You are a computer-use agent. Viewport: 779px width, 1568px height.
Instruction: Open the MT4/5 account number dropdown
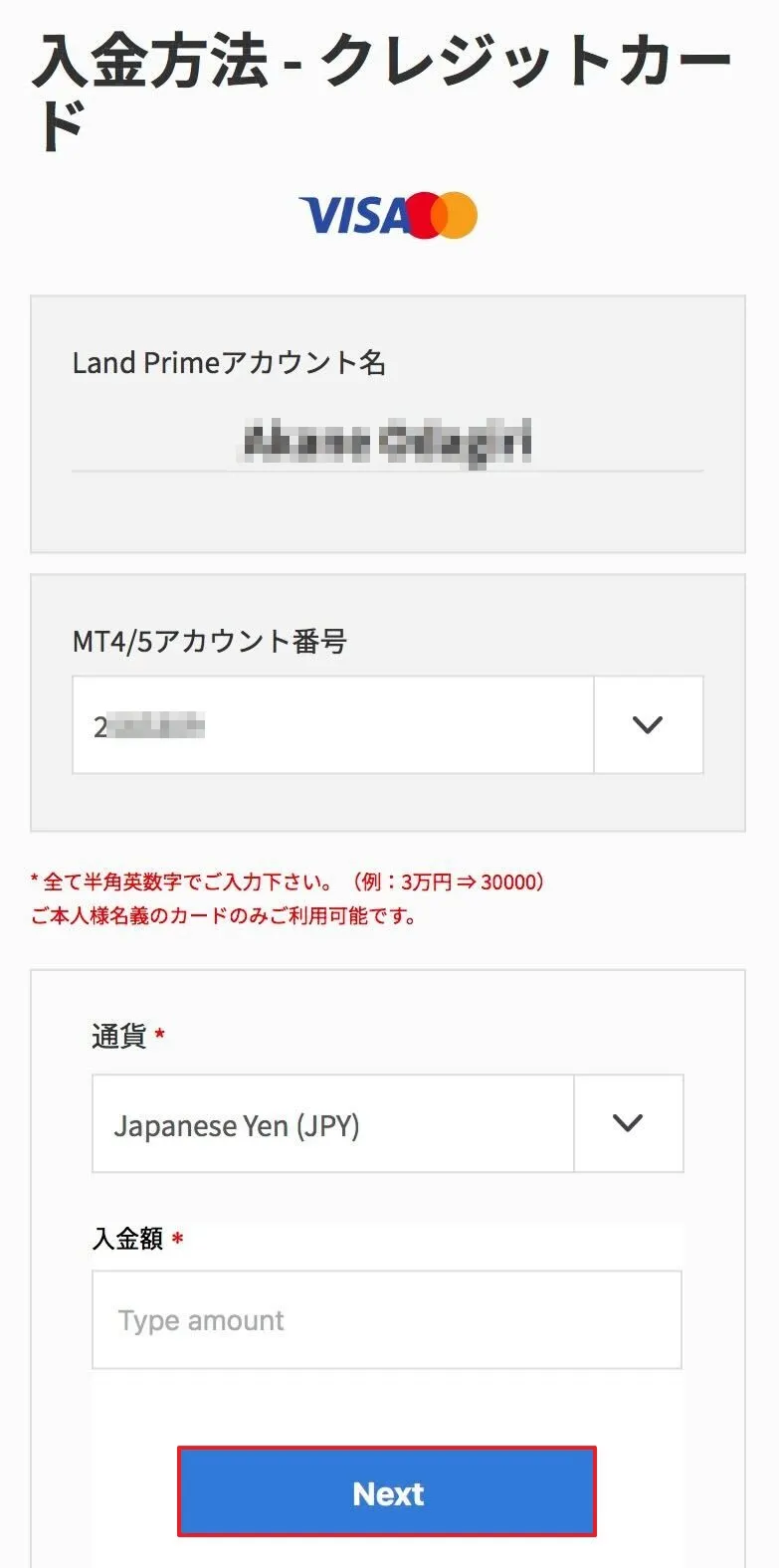pyautogui.click(x=648, y=725)
